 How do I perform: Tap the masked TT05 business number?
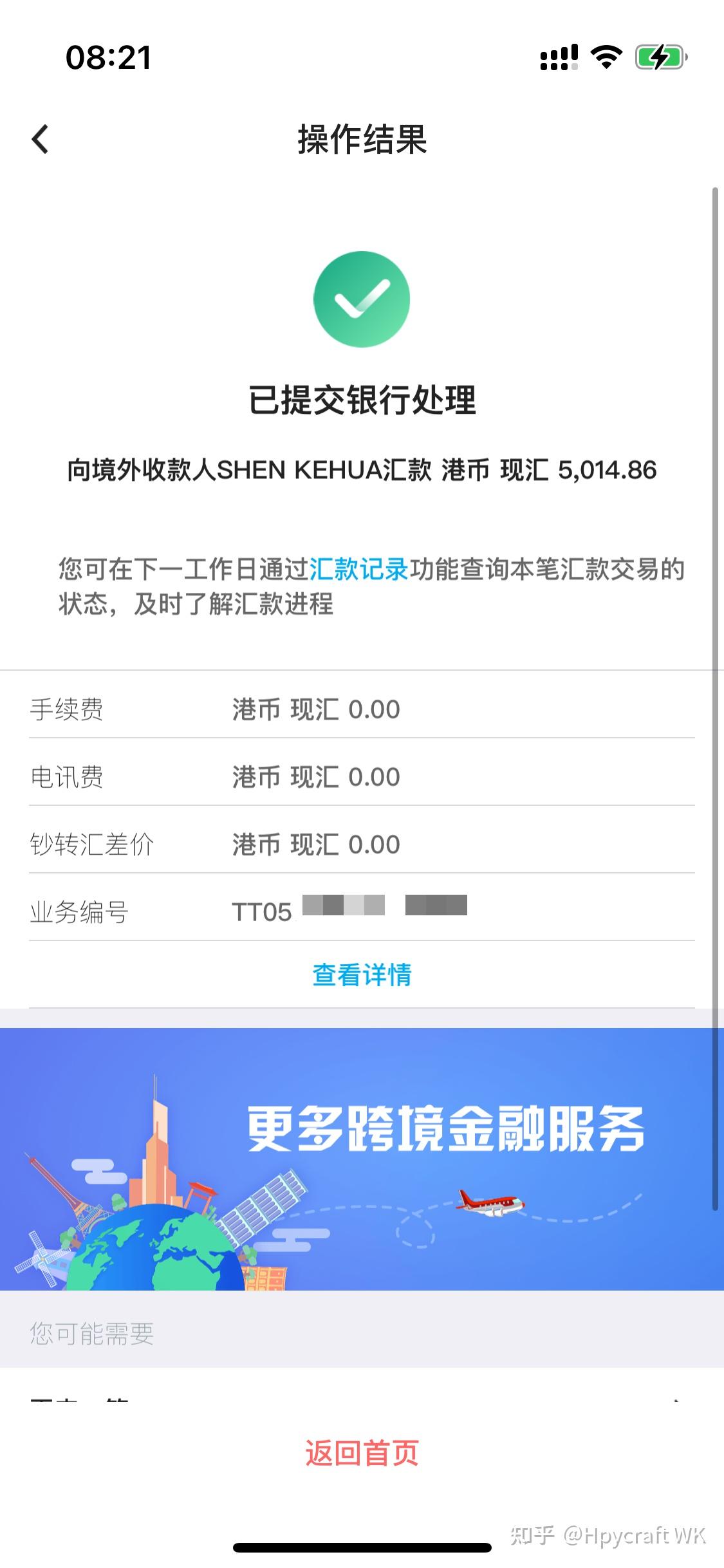coord(351,910)
